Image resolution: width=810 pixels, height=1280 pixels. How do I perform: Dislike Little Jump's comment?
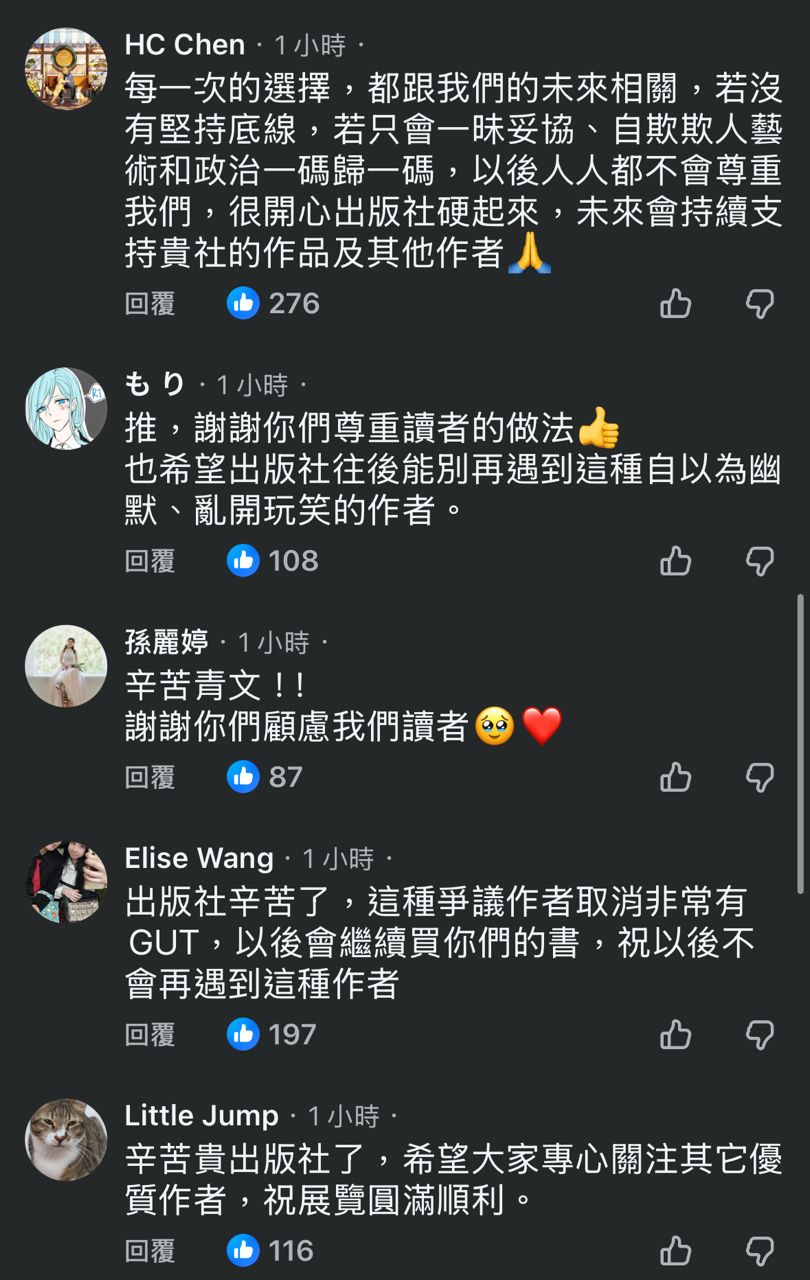[x=760, y=1250]
